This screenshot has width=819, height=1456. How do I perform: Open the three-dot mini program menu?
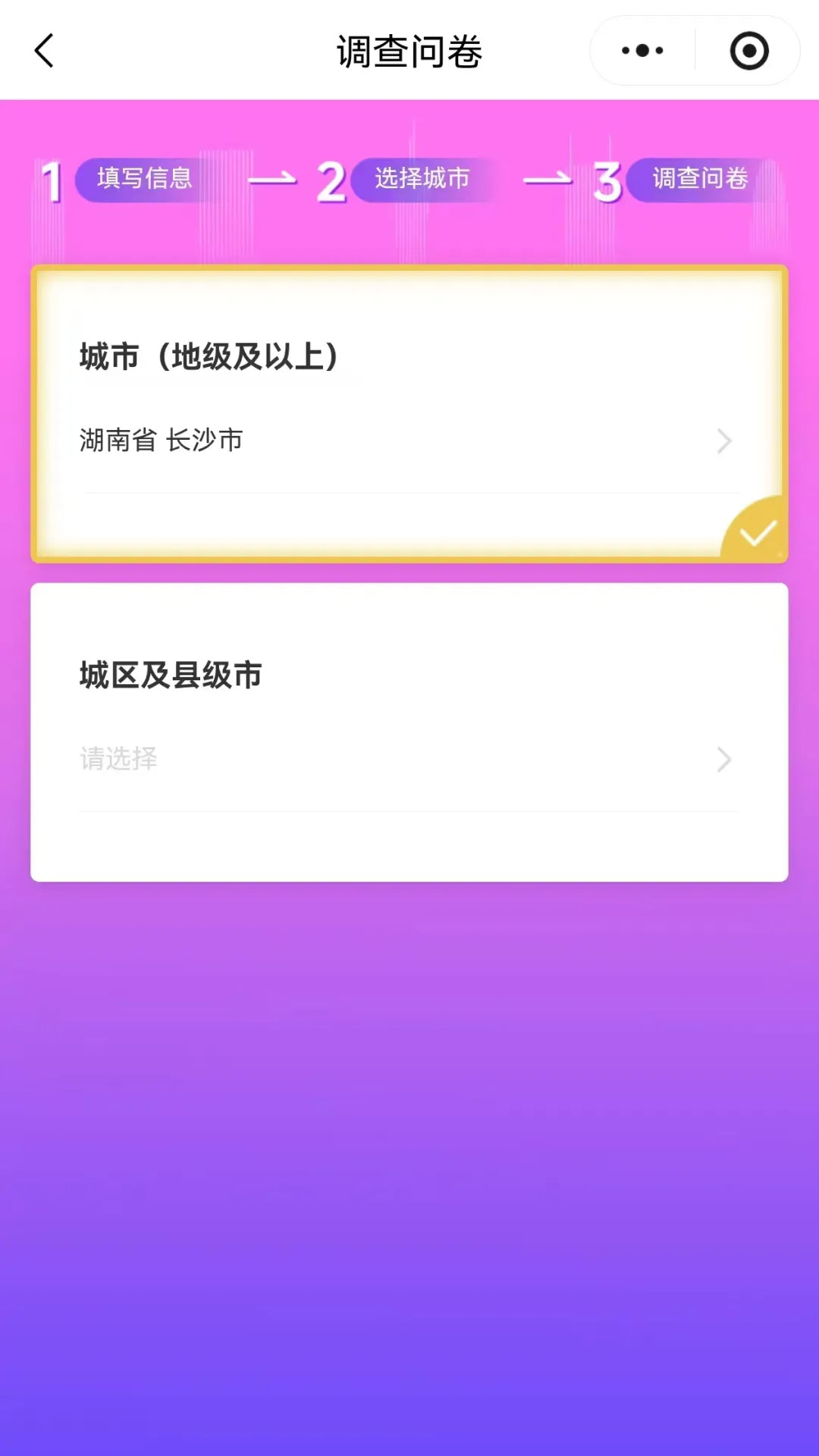642,51
